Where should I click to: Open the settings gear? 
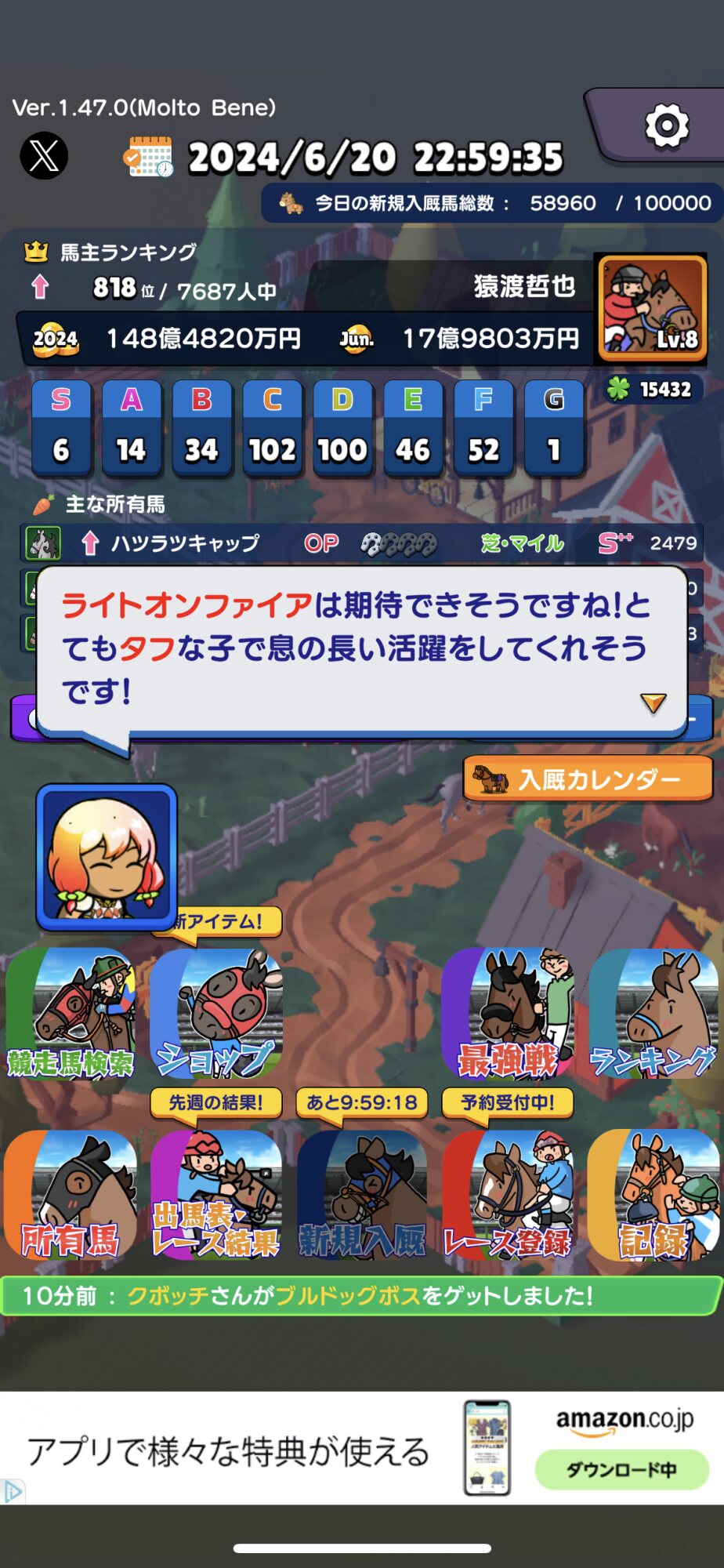point(666,125)
